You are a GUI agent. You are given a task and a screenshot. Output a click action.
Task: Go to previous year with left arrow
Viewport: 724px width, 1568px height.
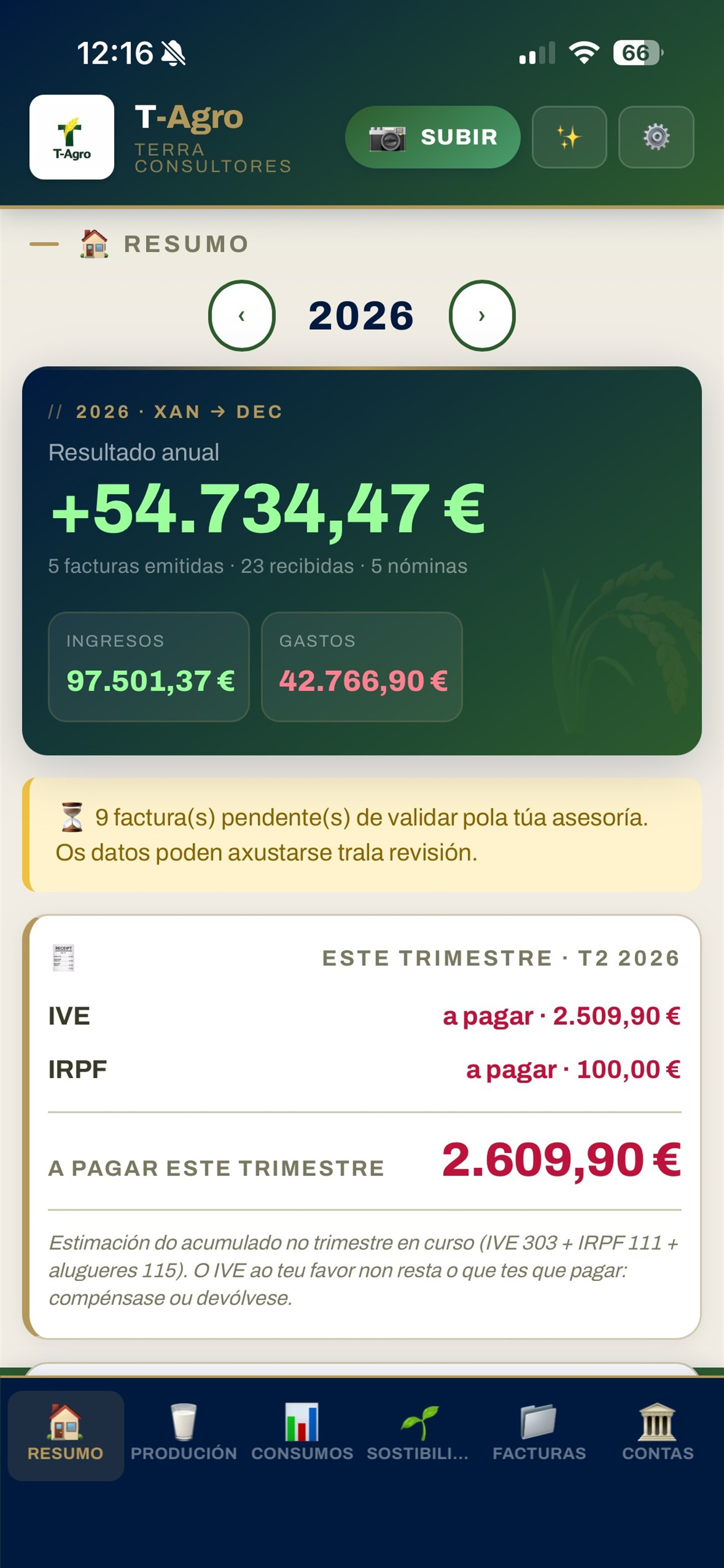[241, 316]
